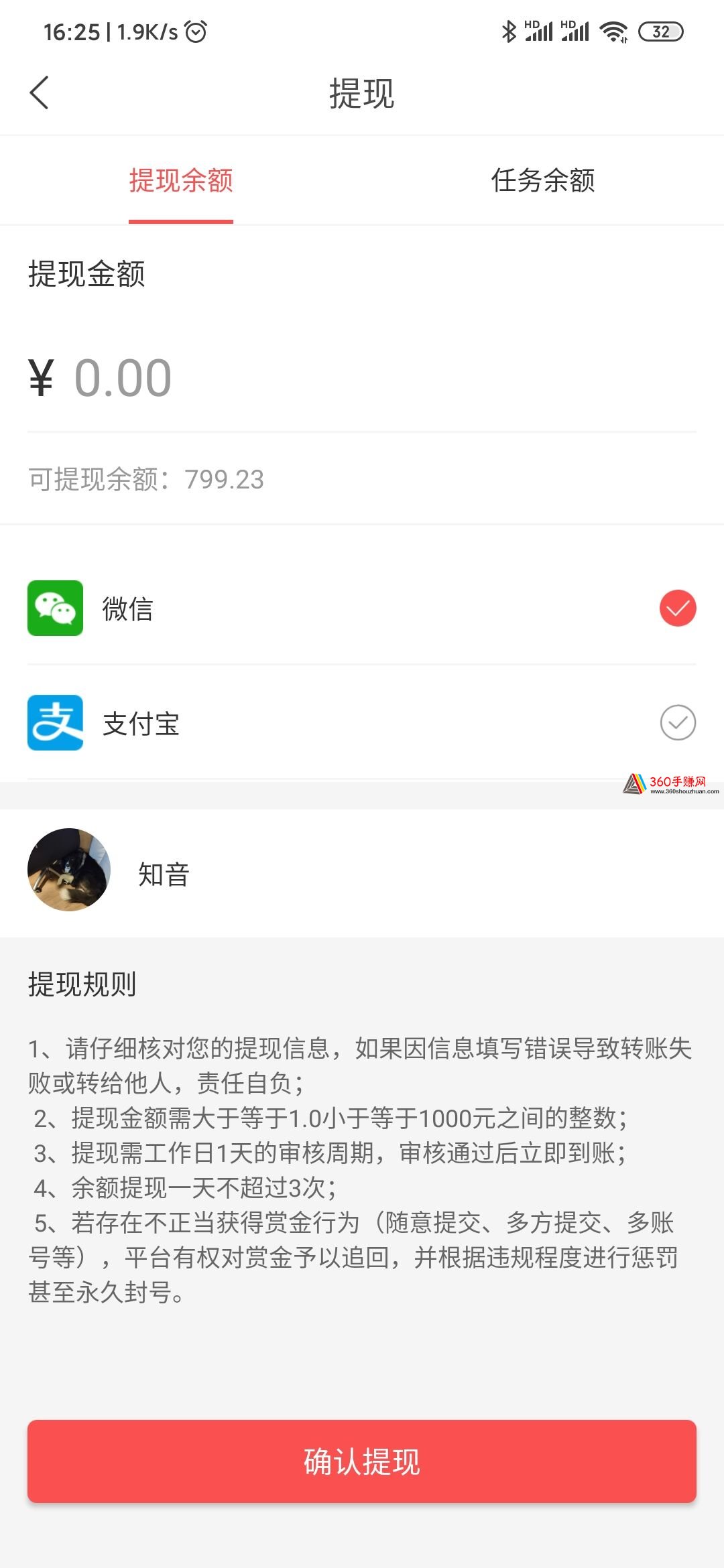
Task: Tap the 确认提现 button
Action: pyautogui.click(x=362, y=1461)
